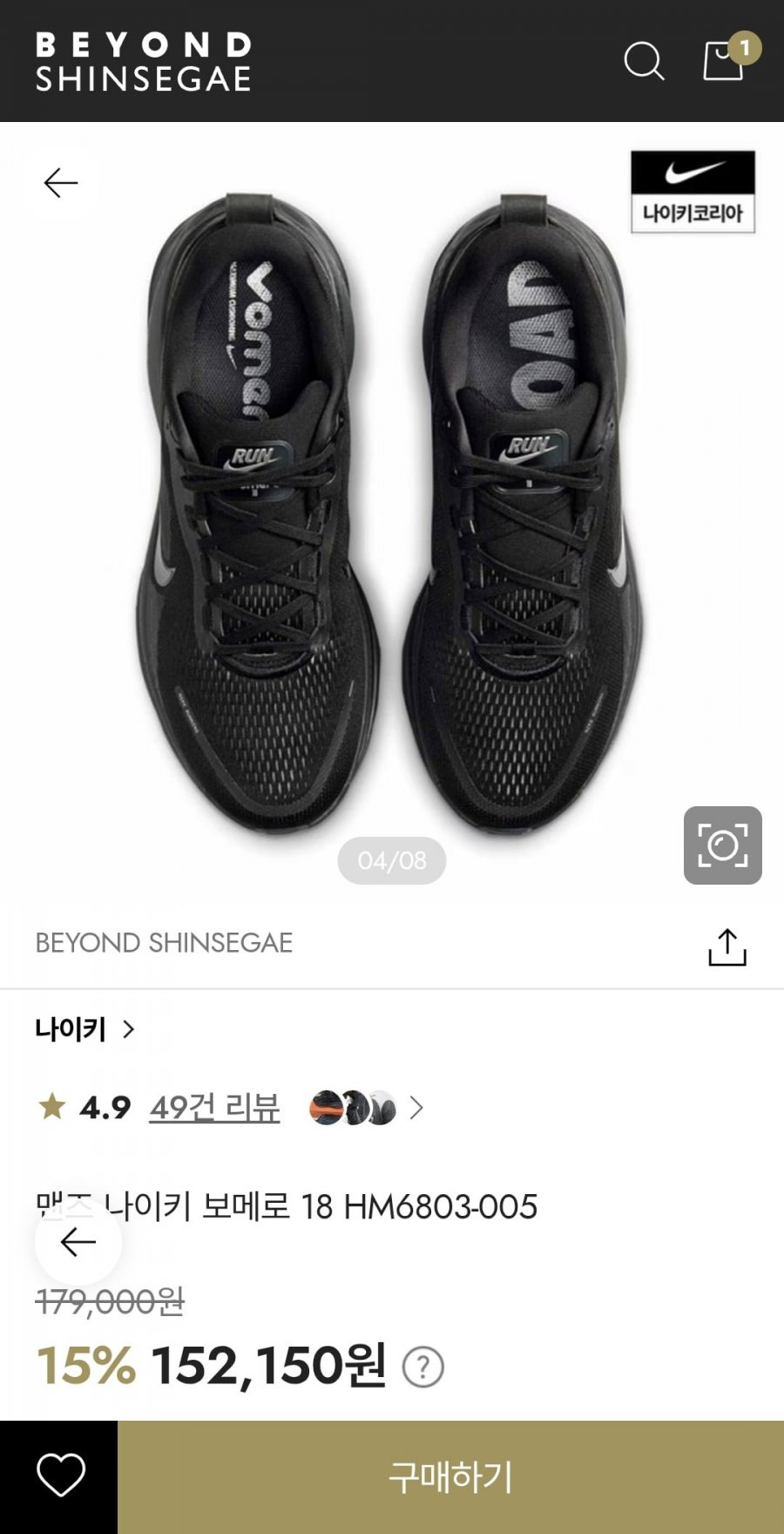Launch the visual search camera icon
The image size is (784, 1534).
tap(722, 845)
